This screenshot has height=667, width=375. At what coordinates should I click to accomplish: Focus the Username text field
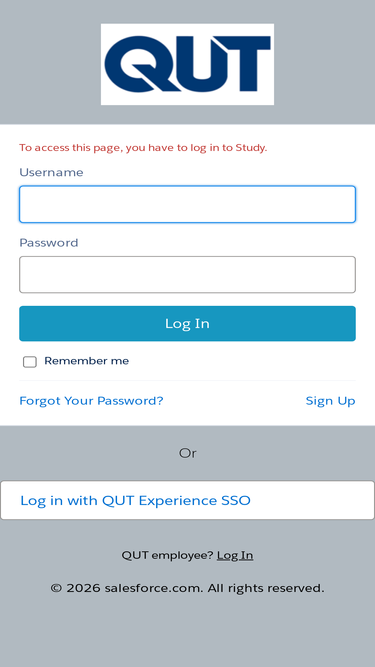[187, 204]
